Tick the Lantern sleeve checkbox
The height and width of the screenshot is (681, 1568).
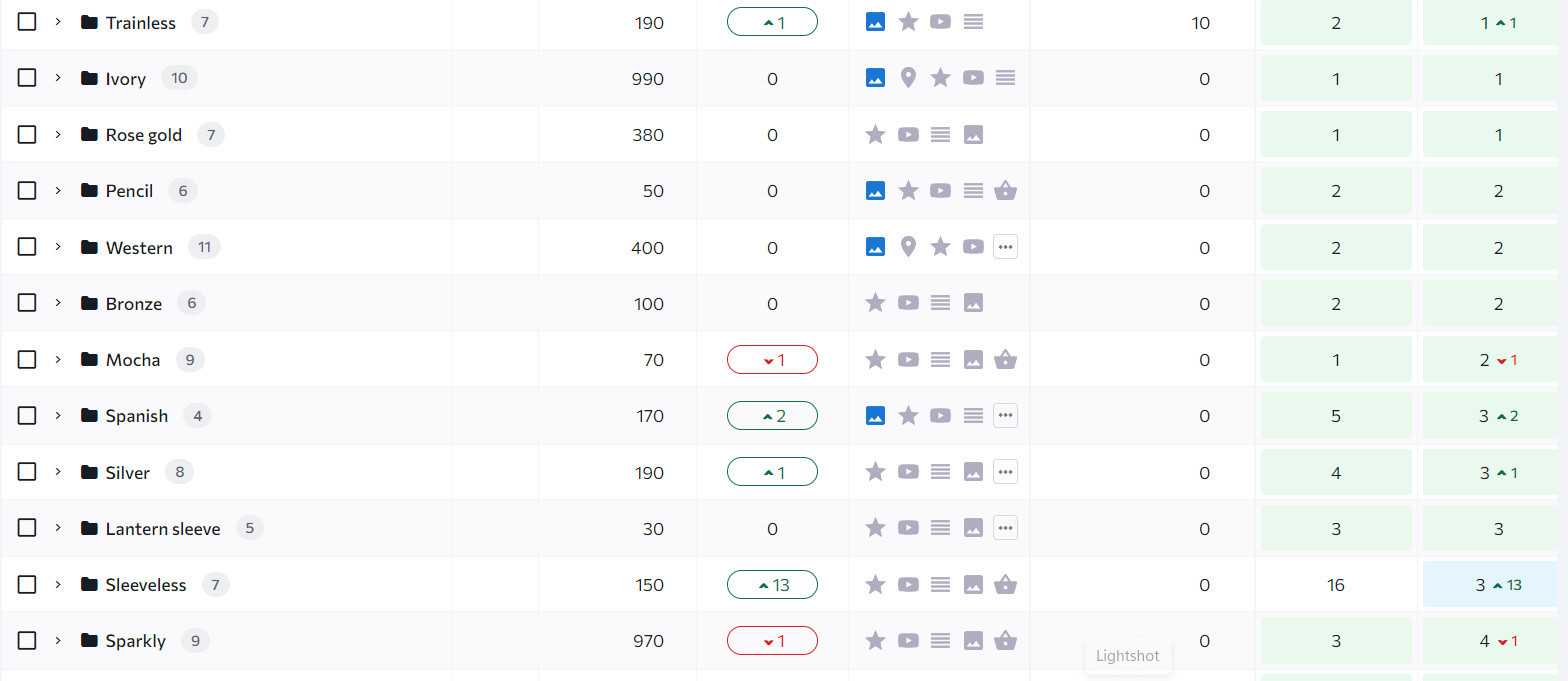point(27,527)
